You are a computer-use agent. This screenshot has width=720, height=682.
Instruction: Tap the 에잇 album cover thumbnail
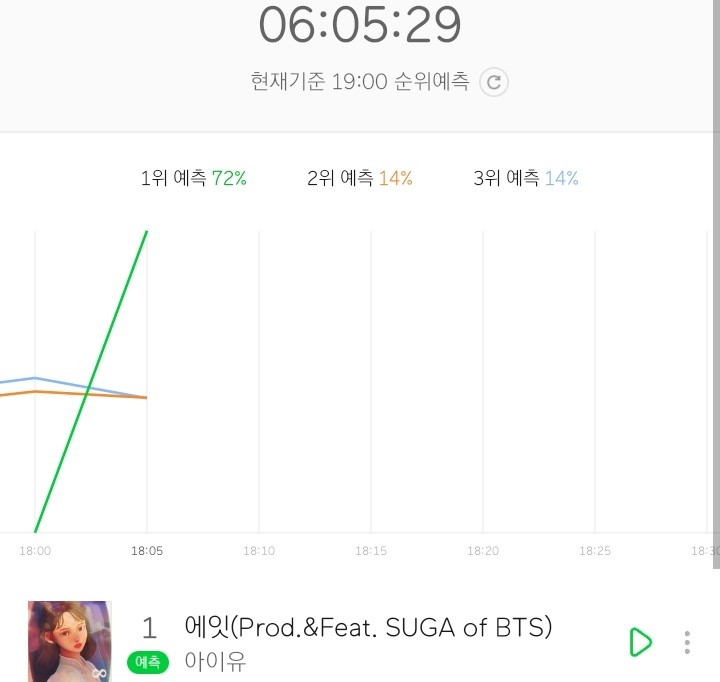(x=69, y=641)
